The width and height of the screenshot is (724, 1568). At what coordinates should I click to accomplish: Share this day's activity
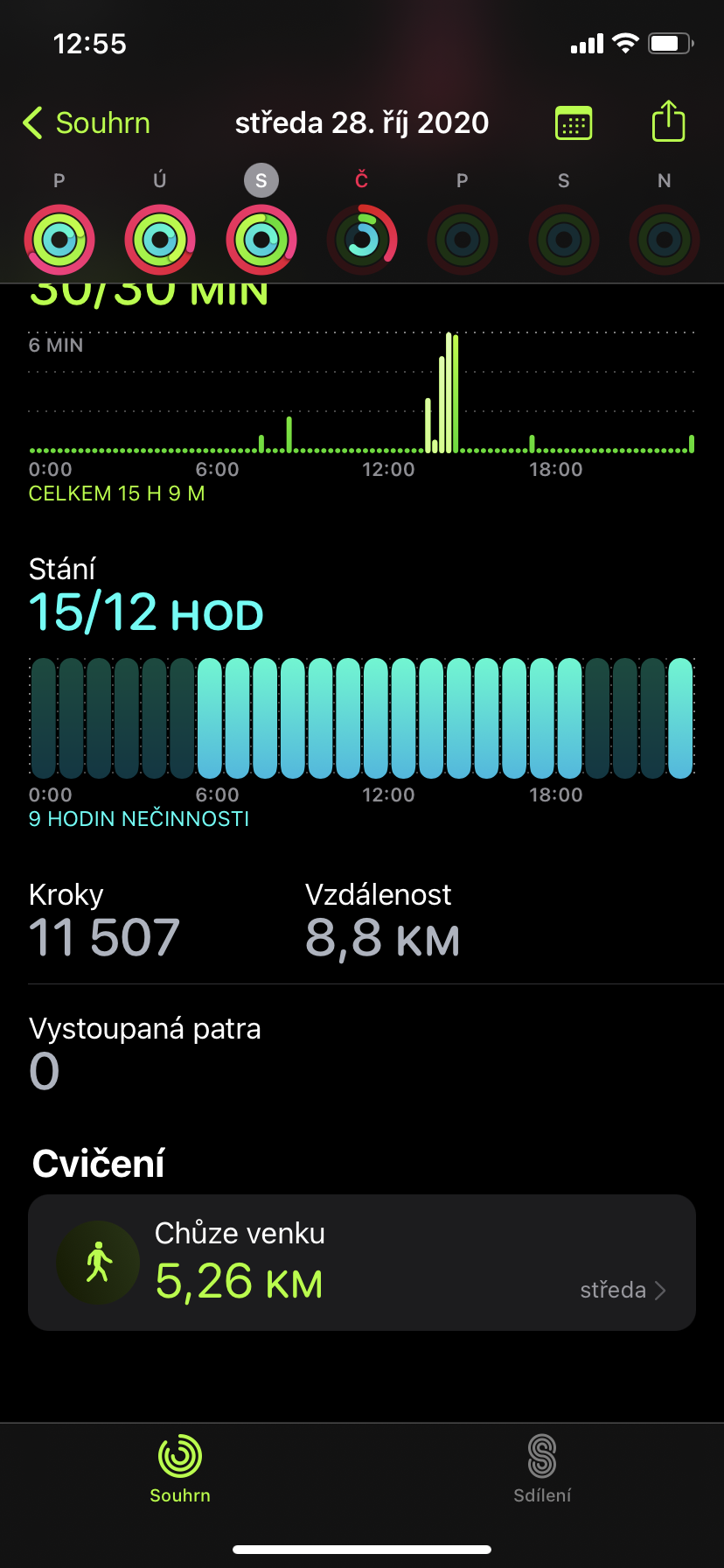click(x=668, y=121)
